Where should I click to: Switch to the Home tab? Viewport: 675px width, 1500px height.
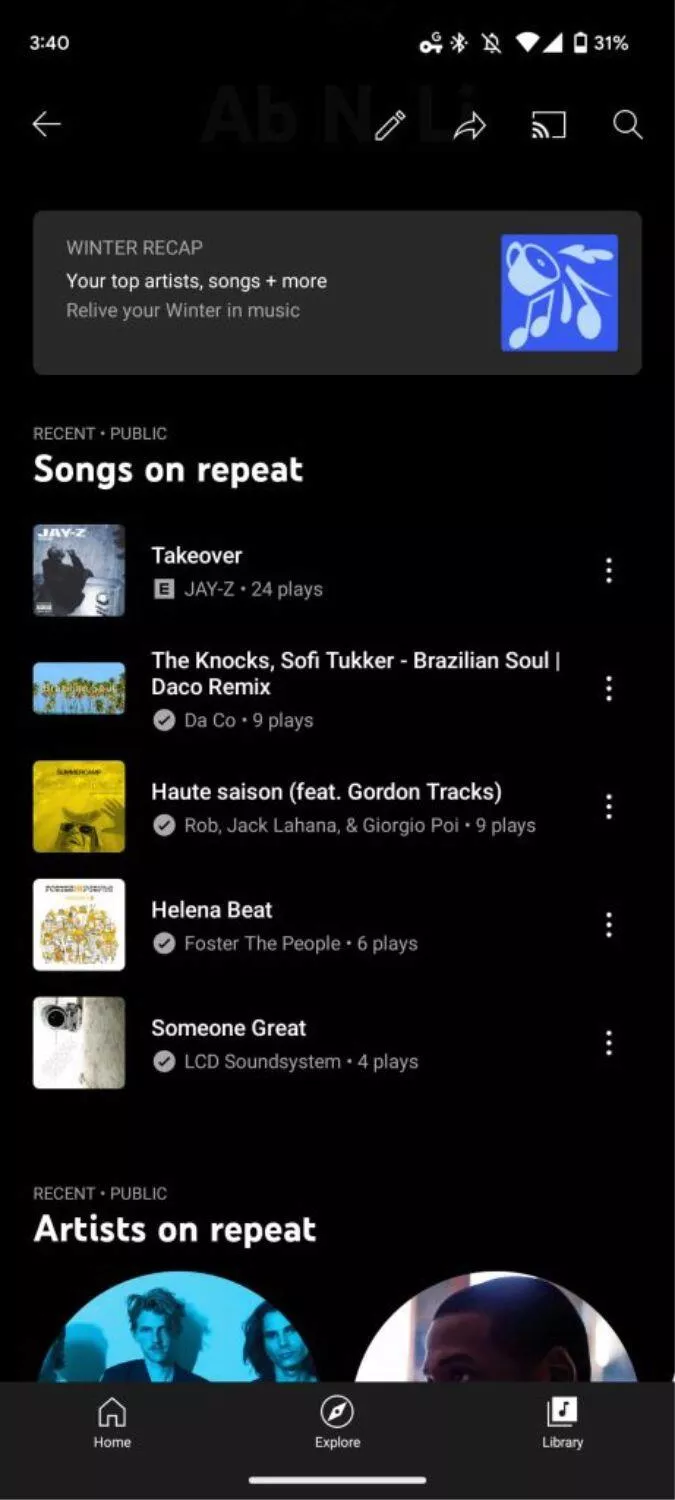(112, 1423)
